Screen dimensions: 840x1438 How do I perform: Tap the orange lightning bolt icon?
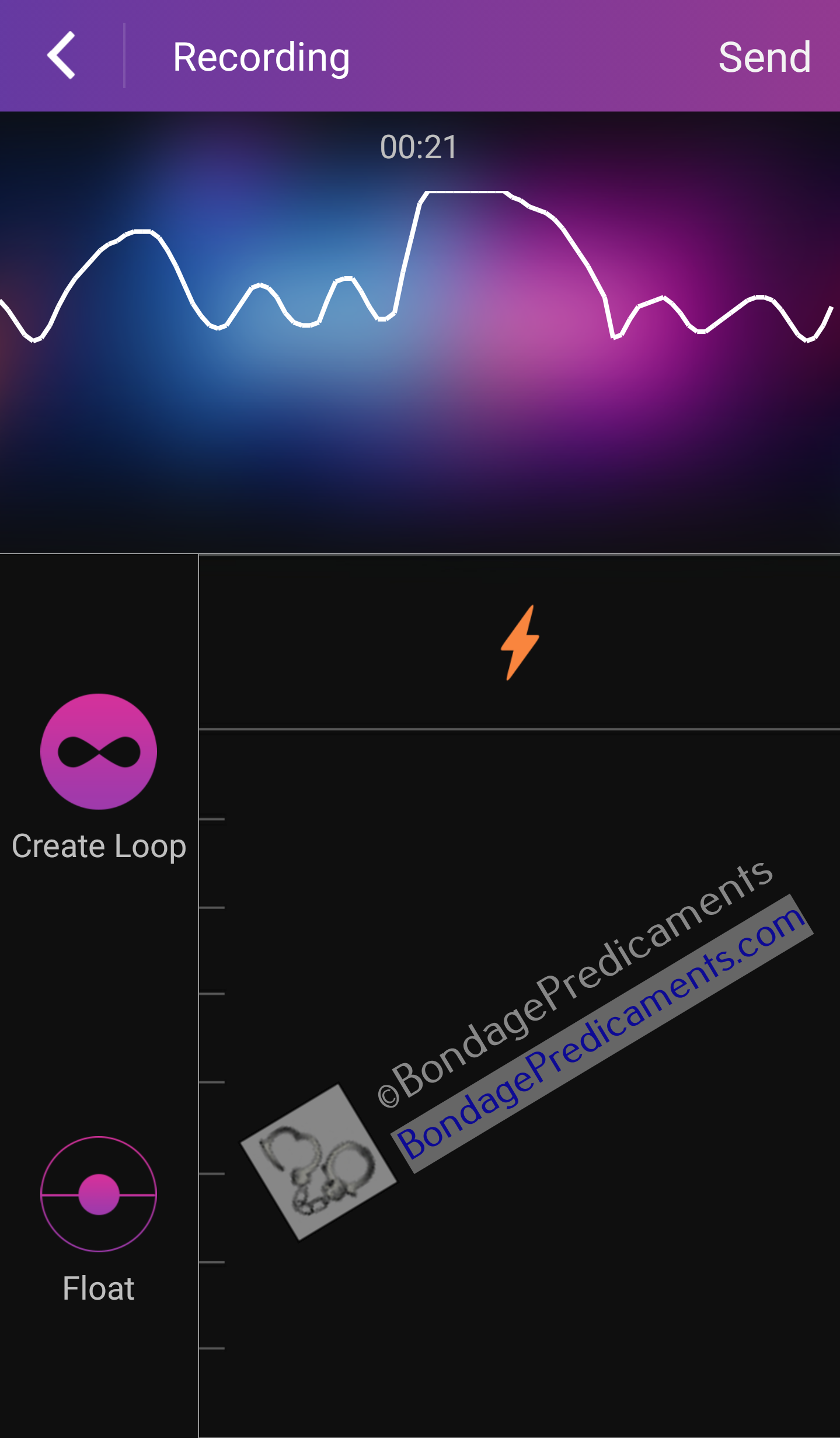pos(520,643)
